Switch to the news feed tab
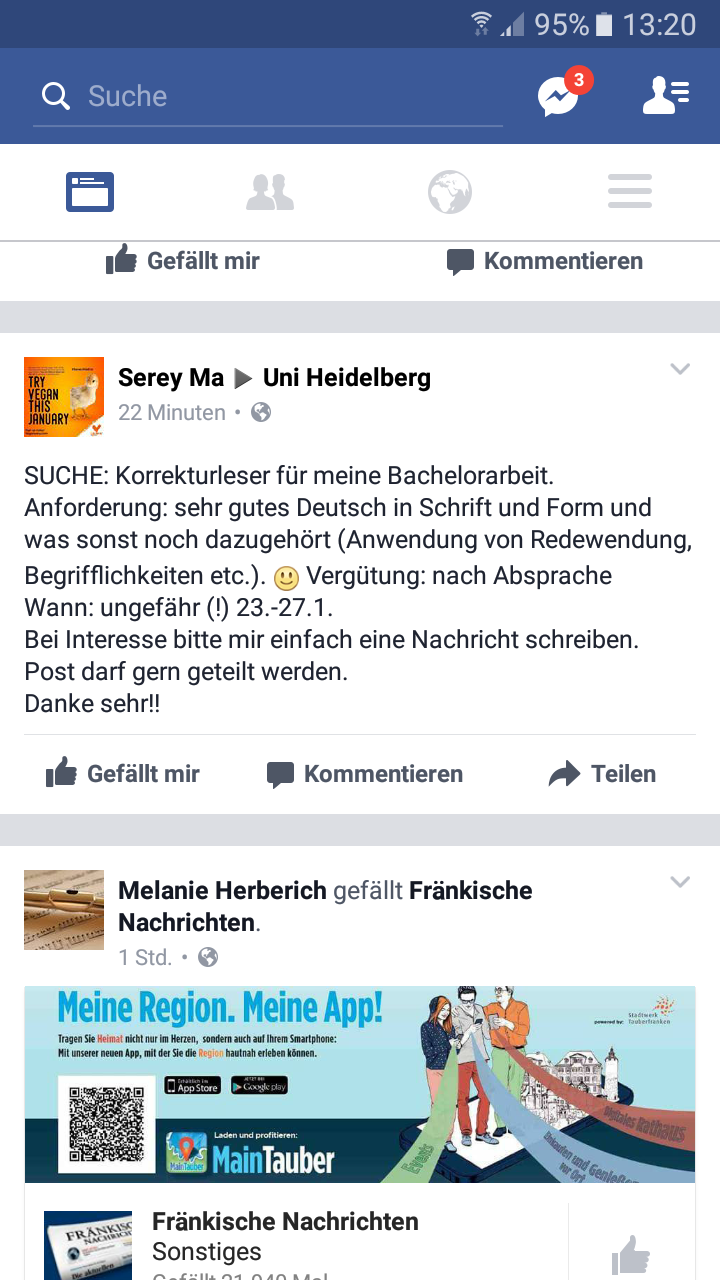The height and width of the screenshot is (1280, 720). click(90, 192)
